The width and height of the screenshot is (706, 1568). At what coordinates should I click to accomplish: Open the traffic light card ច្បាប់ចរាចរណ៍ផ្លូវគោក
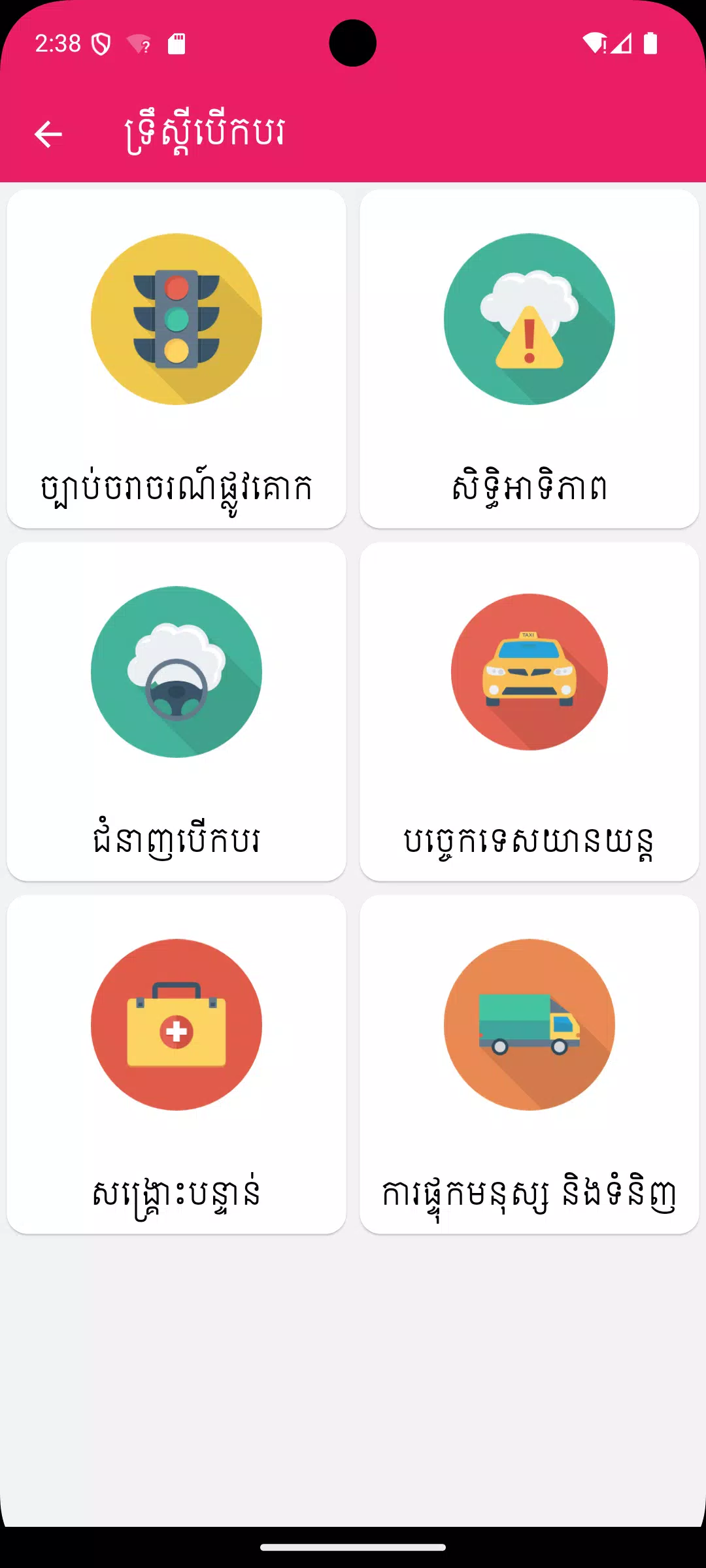(176, 359)
